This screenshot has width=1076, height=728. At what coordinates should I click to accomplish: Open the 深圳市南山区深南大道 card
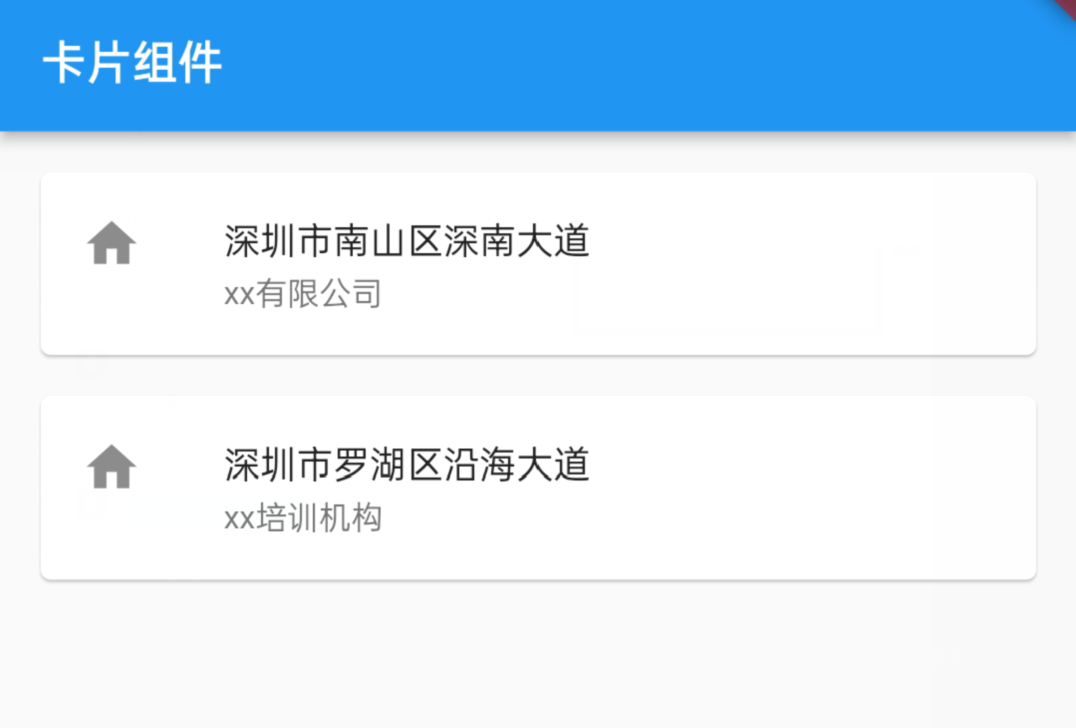point(537,263)
